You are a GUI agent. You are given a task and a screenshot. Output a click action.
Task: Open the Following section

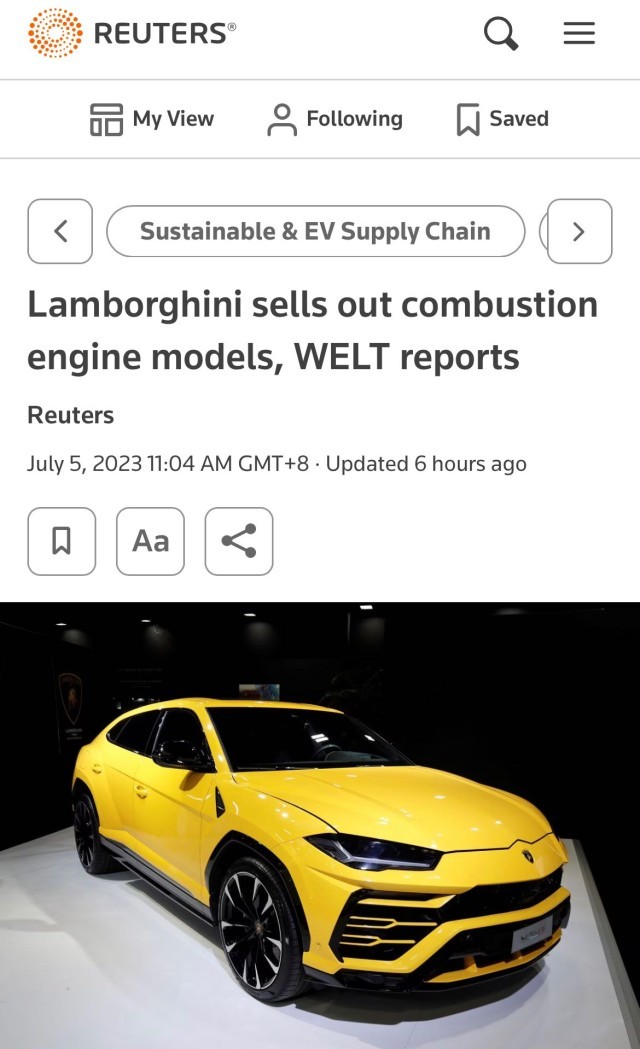[x=334, y=119]
